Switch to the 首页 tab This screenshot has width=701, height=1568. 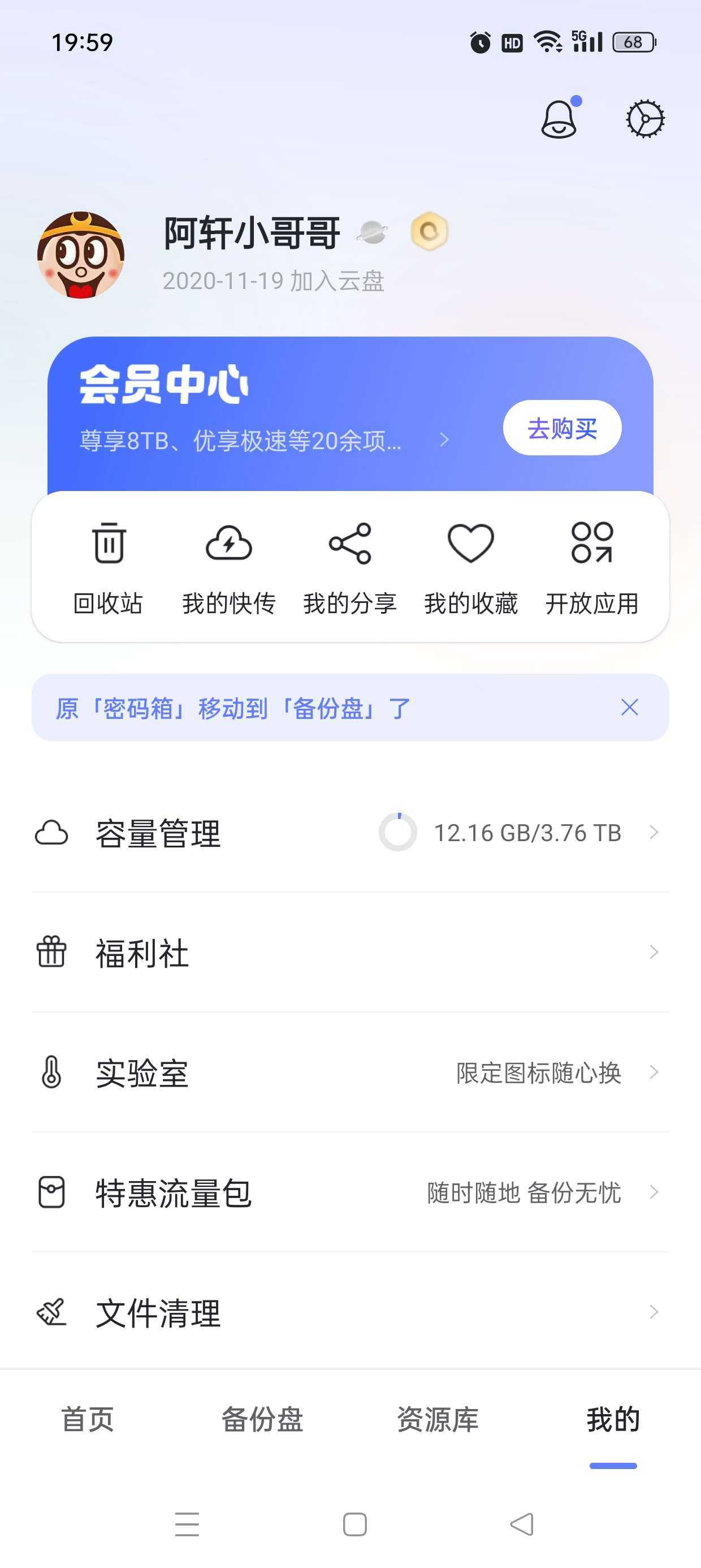pos(88,1419)
